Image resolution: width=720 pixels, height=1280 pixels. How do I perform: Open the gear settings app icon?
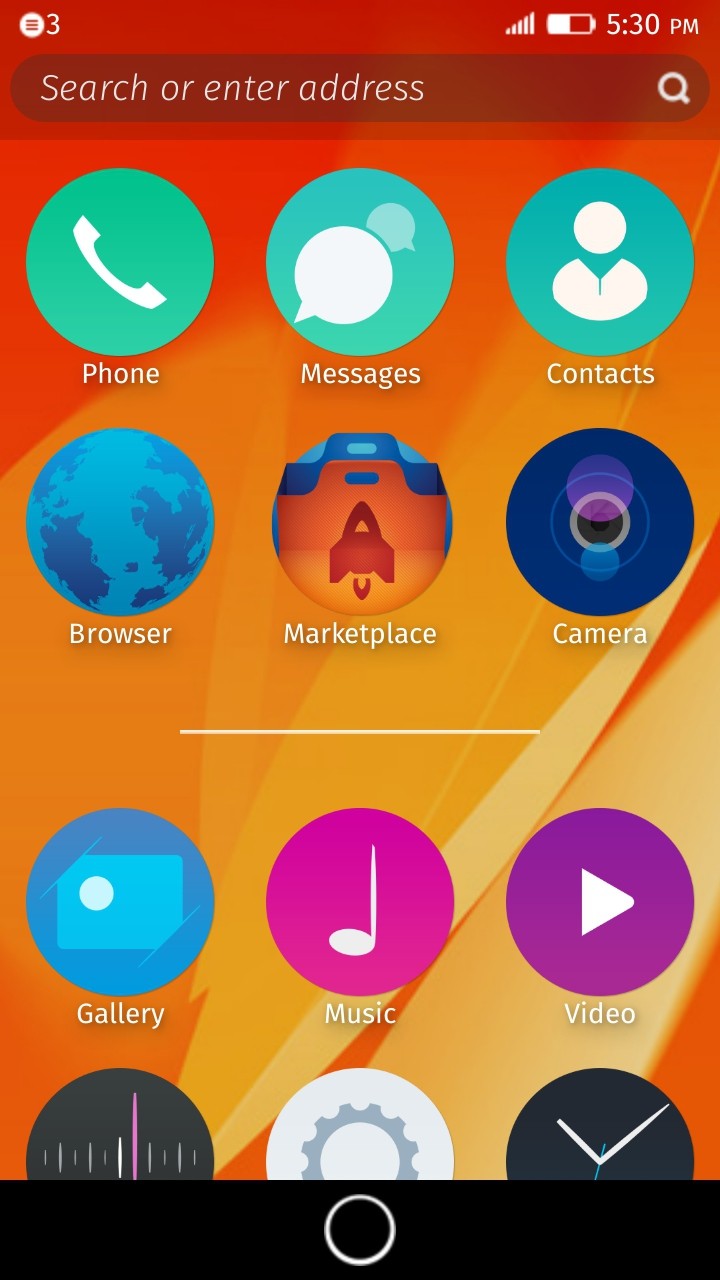point(360,1130)
